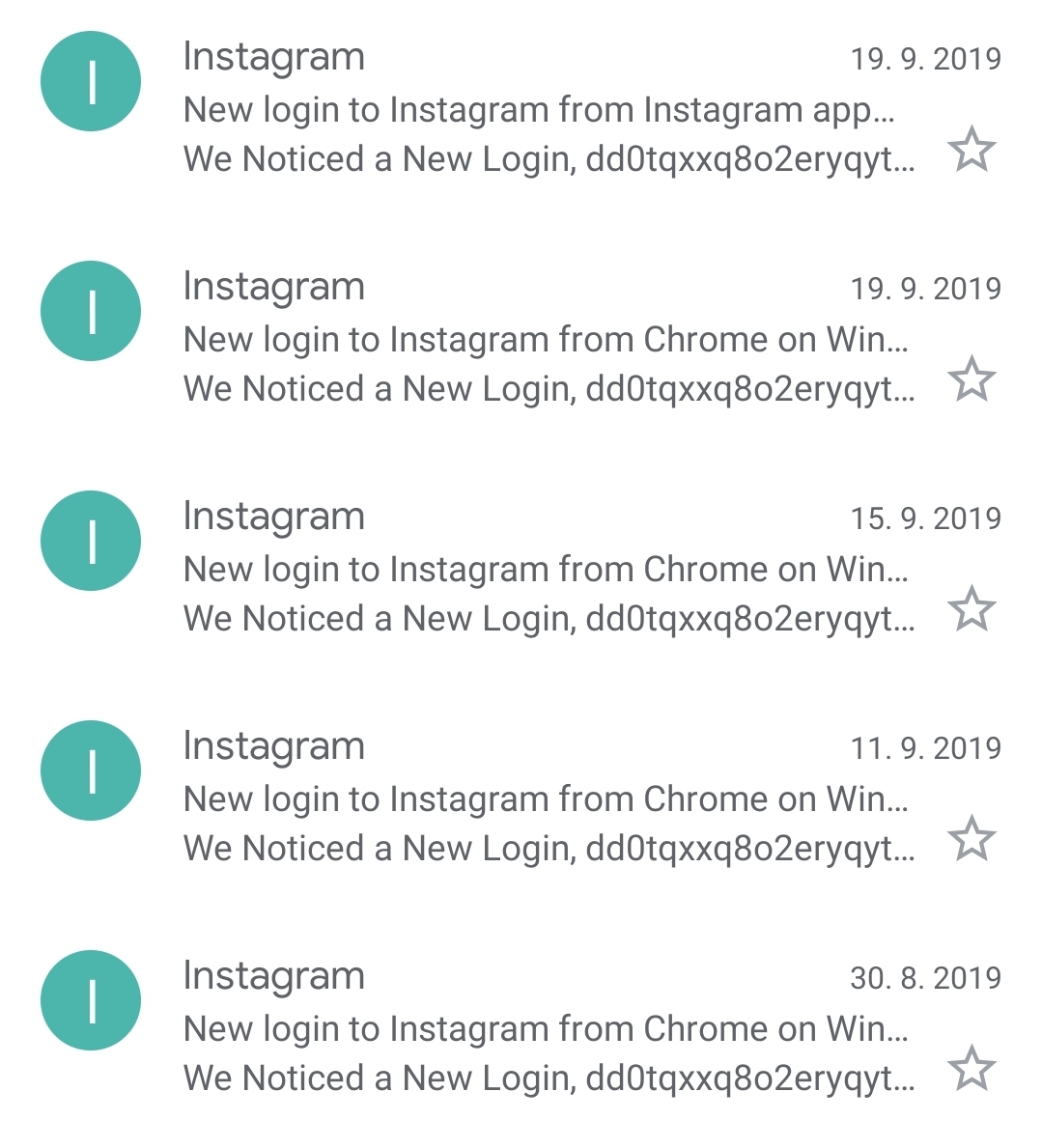Image resolution: width=1042 pixels, height=1148 pixels.
Task: Open the Chrome login email dated 19. 9. 2019
Action: 541,340
